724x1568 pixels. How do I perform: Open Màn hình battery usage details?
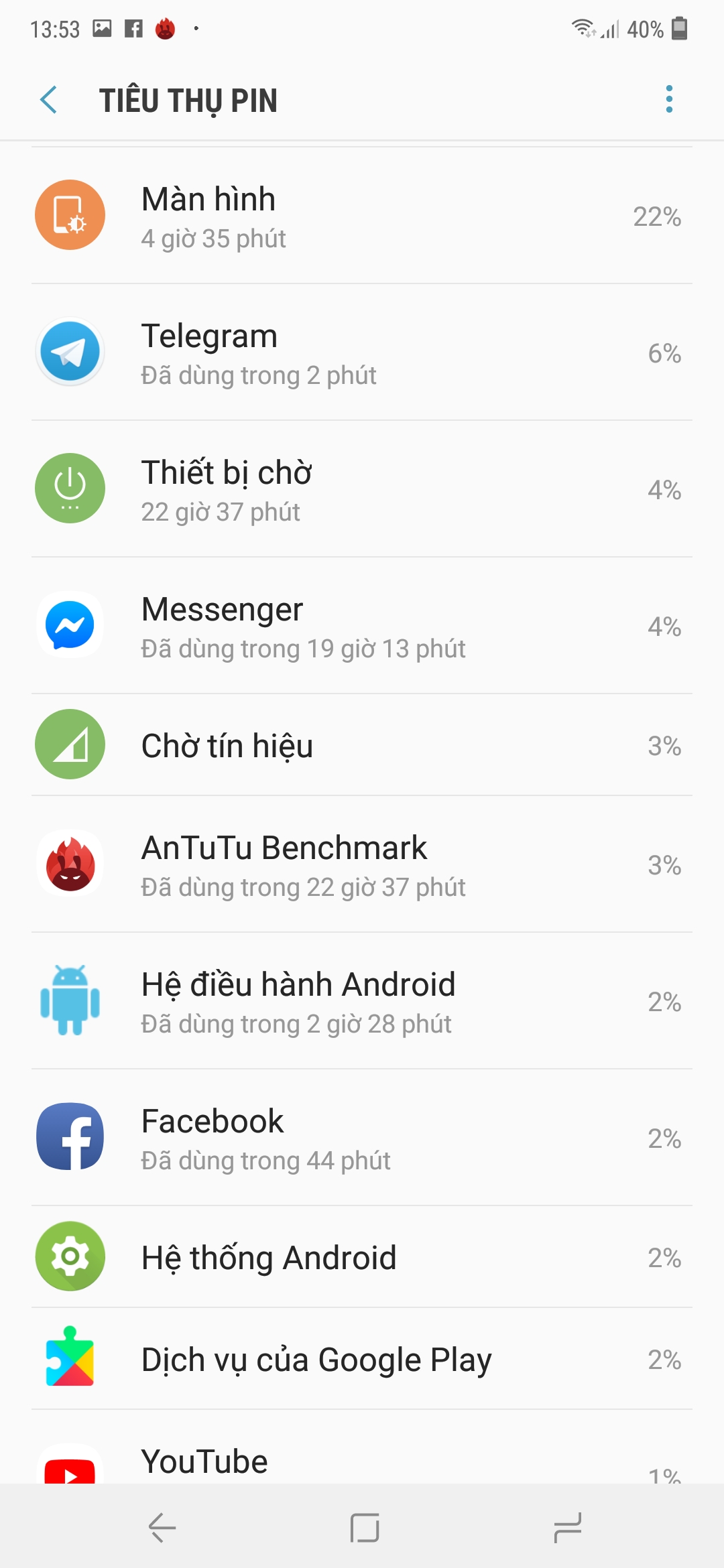click(362, 216)
